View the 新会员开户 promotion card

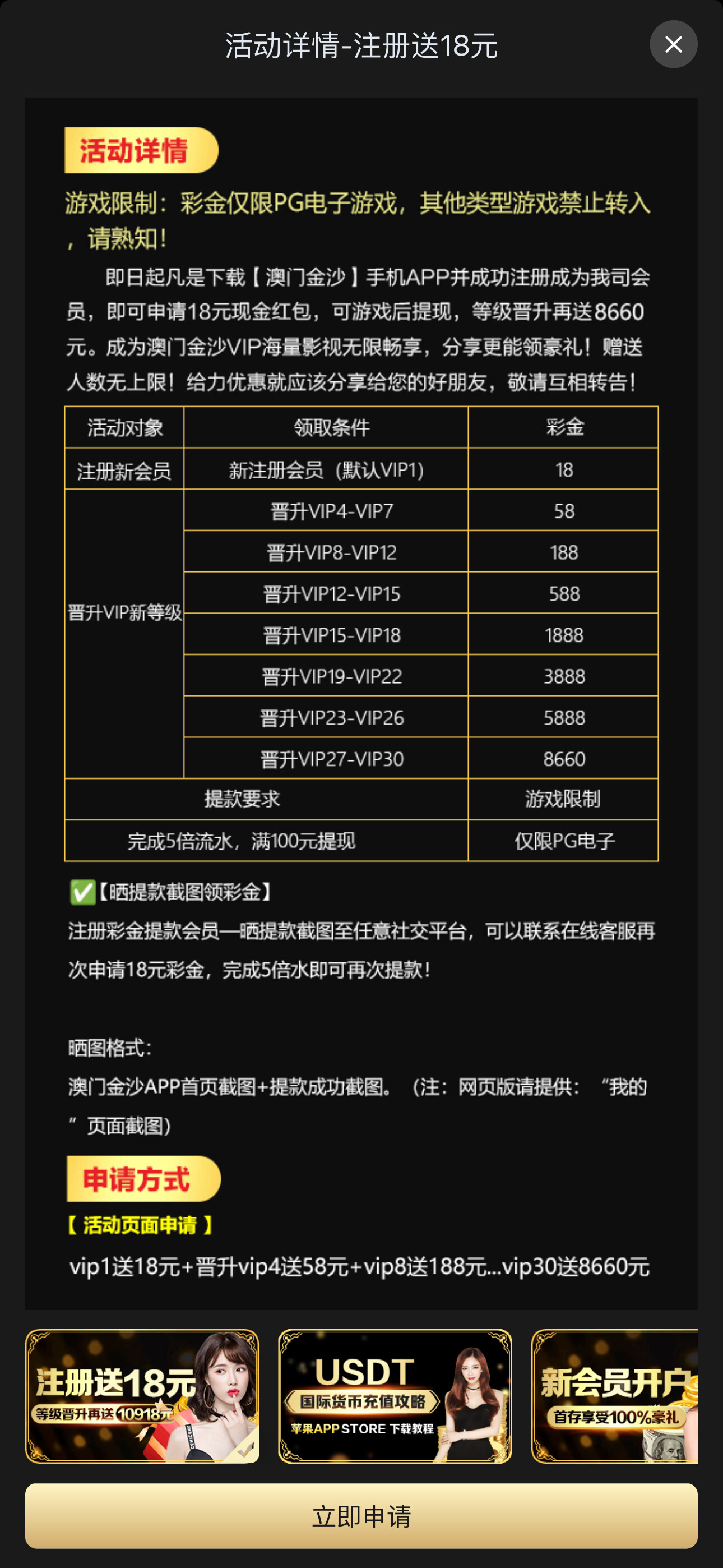(x=614, y=1395)
